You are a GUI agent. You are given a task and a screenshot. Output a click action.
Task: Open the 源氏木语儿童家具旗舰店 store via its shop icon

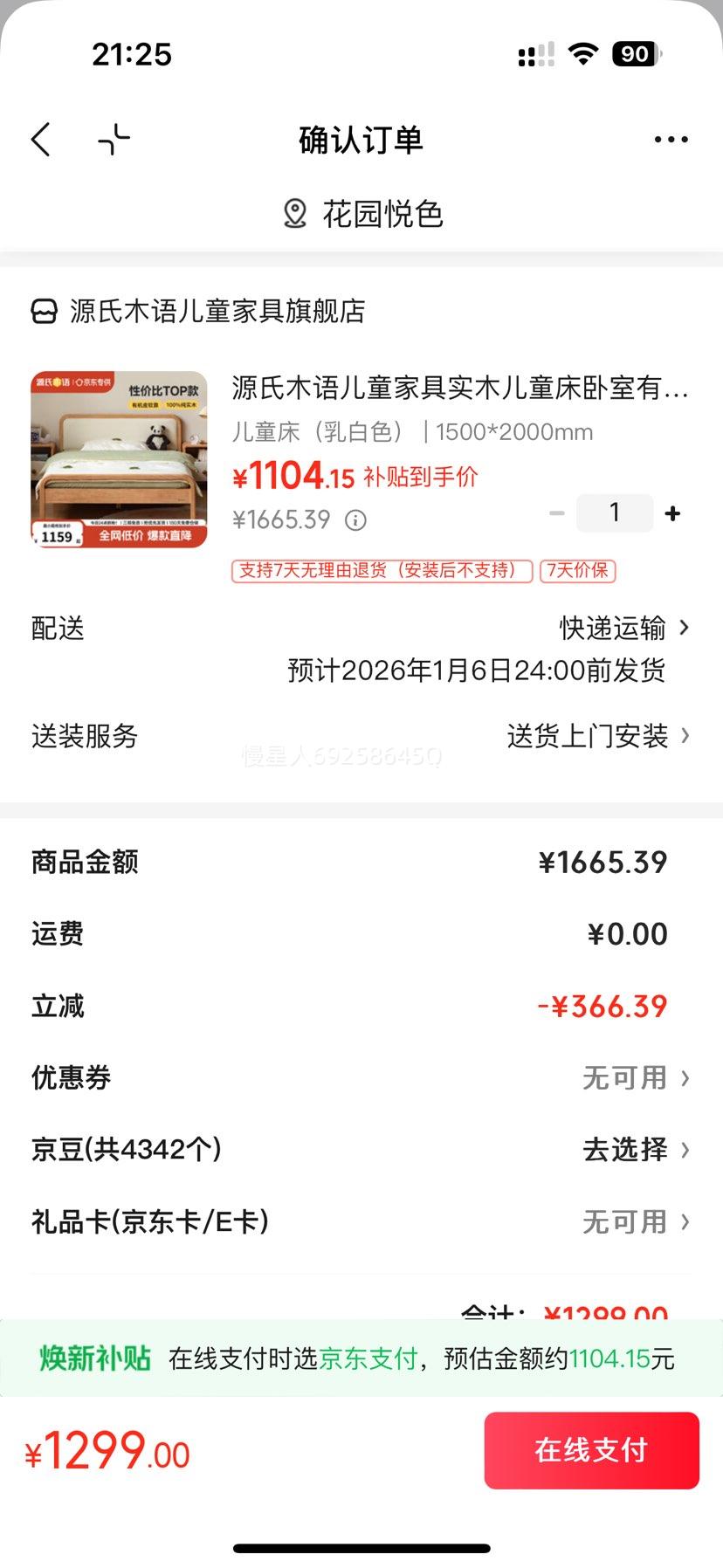pyautogui.click(x=42, y=310)
